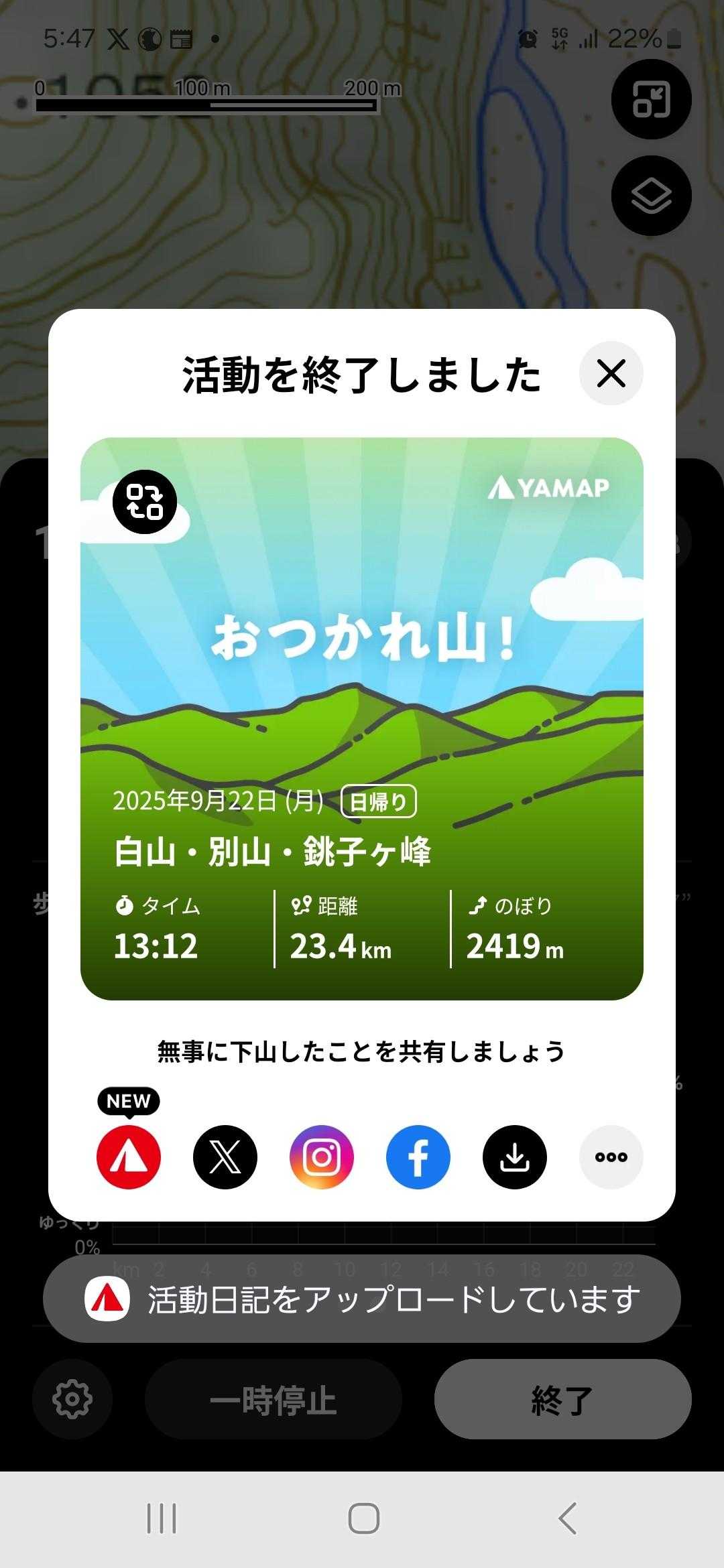Open the recent apps overview

point(162,1518)
